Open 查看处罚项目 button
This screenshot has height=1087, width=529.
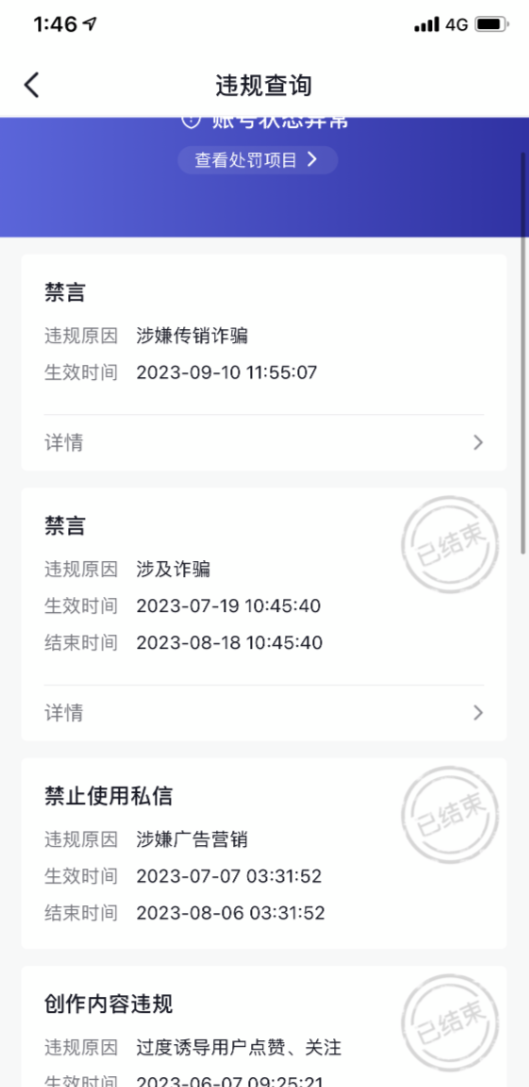(258, 160)
